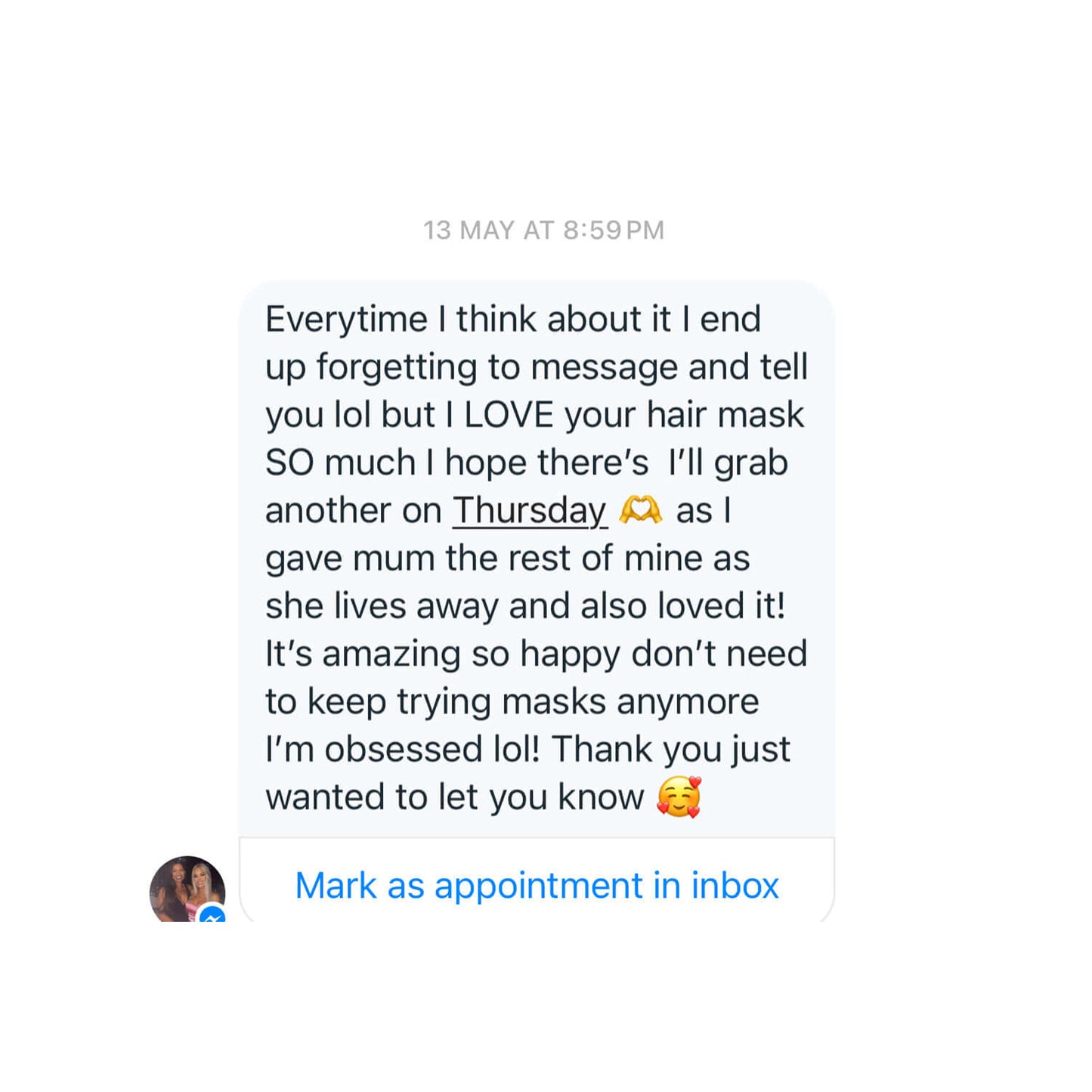Tap Mark as appointment in inbox

537,885
